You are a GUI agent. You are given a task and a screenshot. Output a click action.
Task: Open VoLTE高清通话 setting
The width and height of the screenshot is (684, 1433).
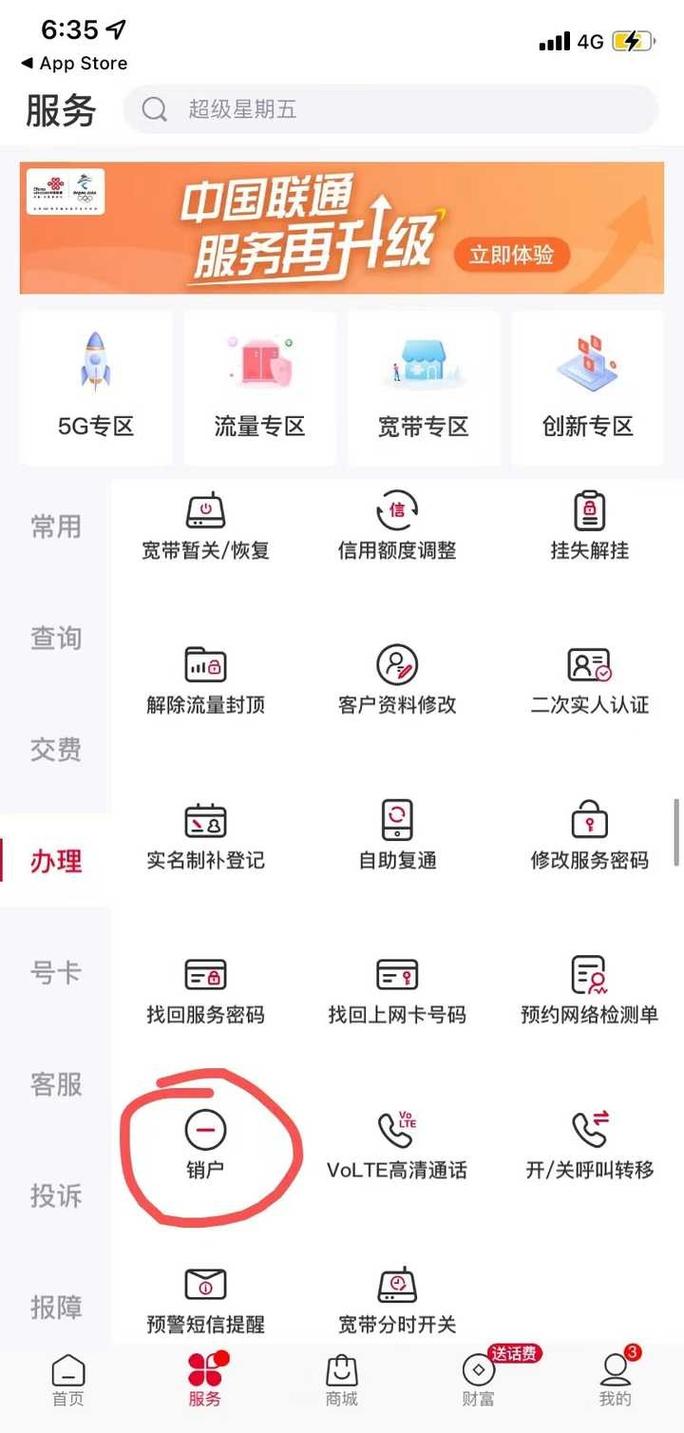397,1146
